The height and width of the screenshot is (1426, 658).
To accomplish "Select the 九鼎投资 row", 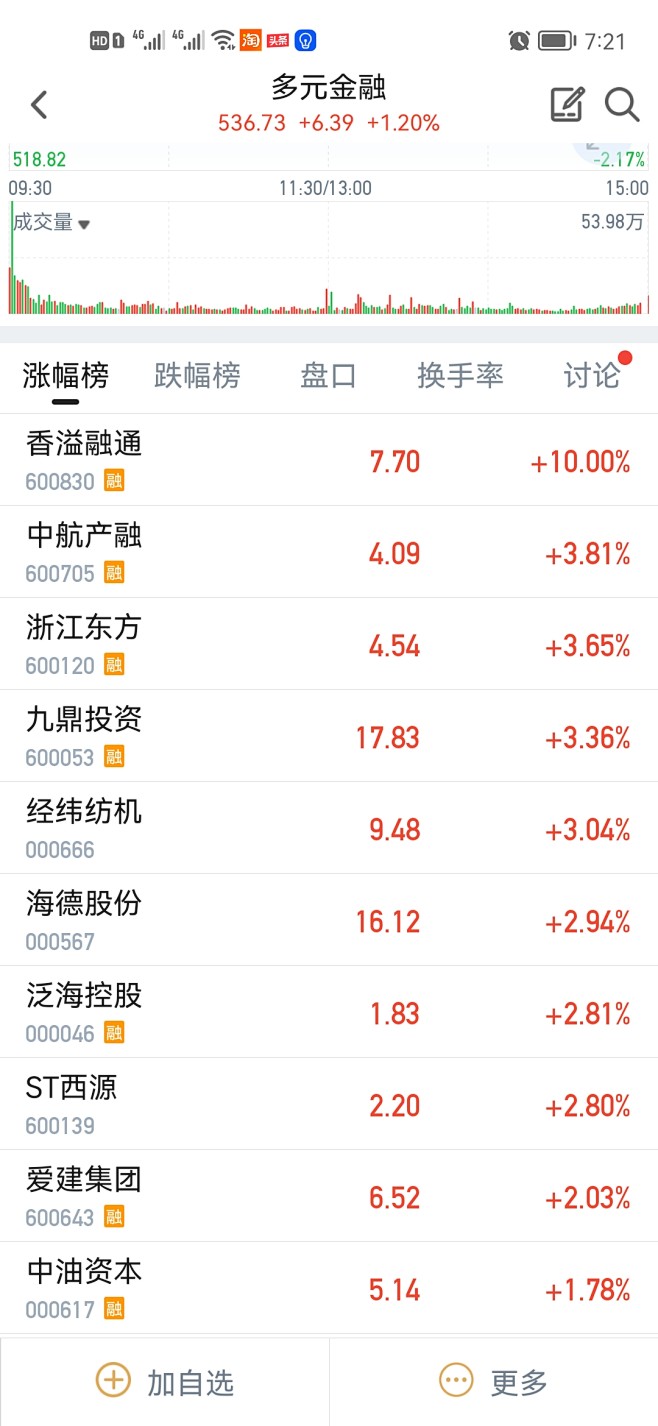I will pos(329,736).
